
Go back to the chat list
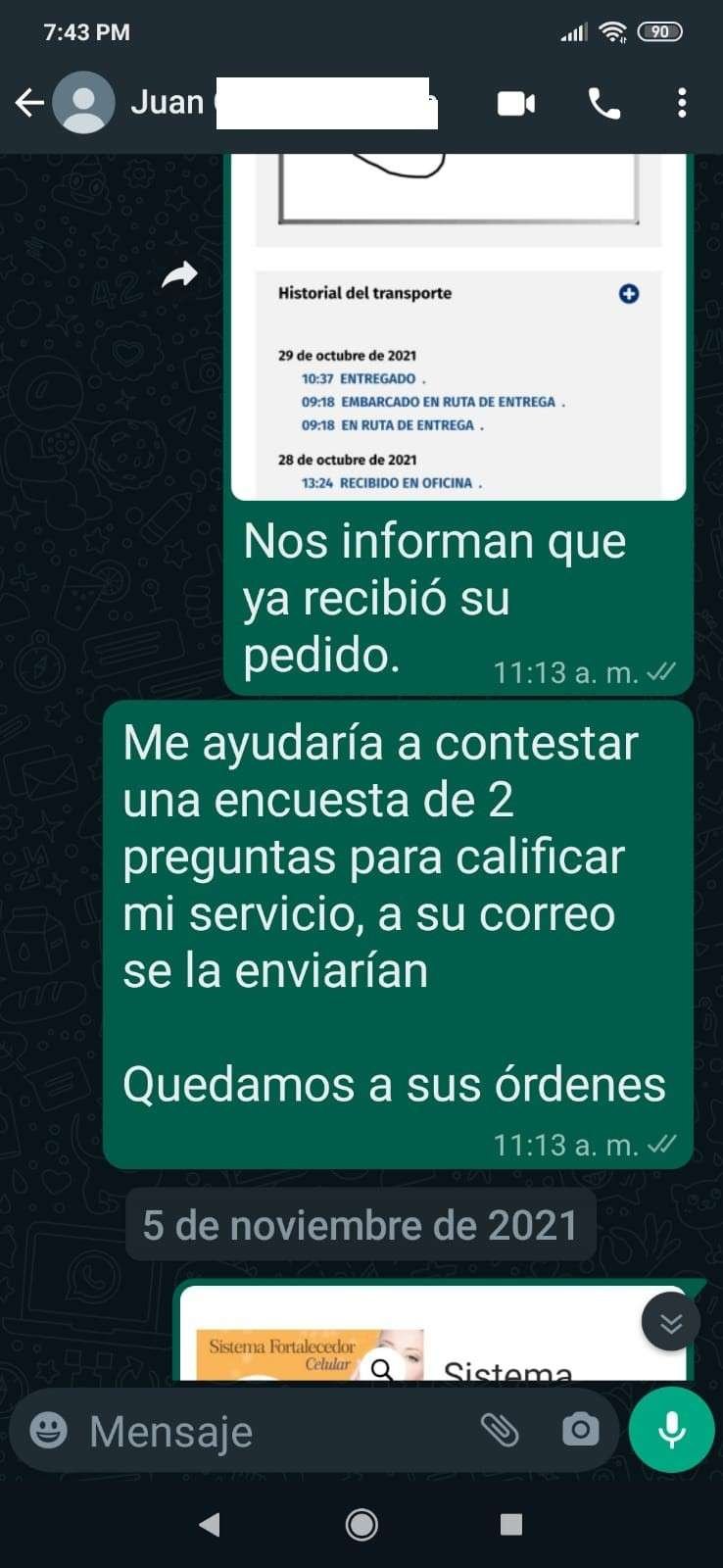29,103
